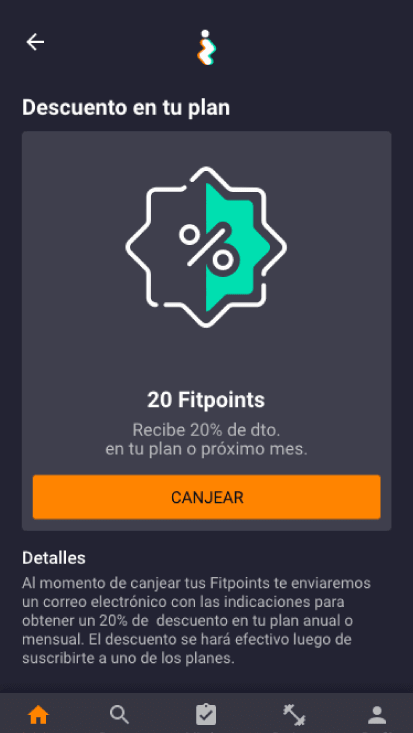The width and height of the screenshot is (413, 733).
Task: Switch to the home tab
Action: tap(38, 715)
